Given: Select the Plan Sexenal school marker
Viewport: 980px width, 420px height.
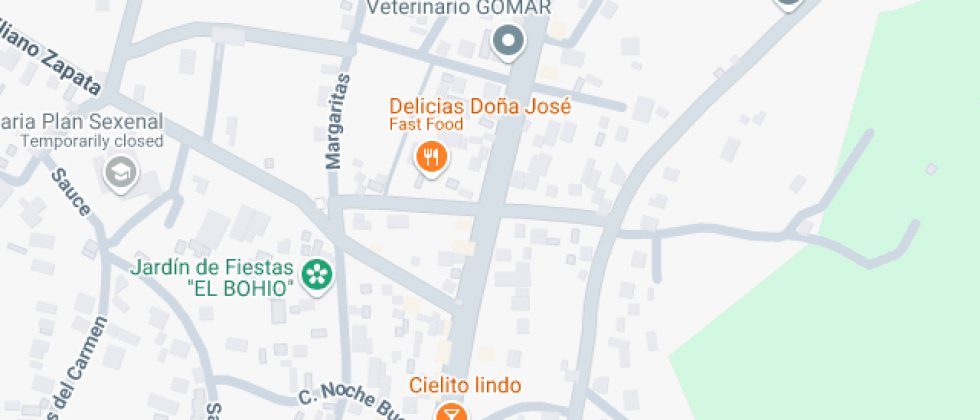Looking at the screenshot, I should 121,172.
